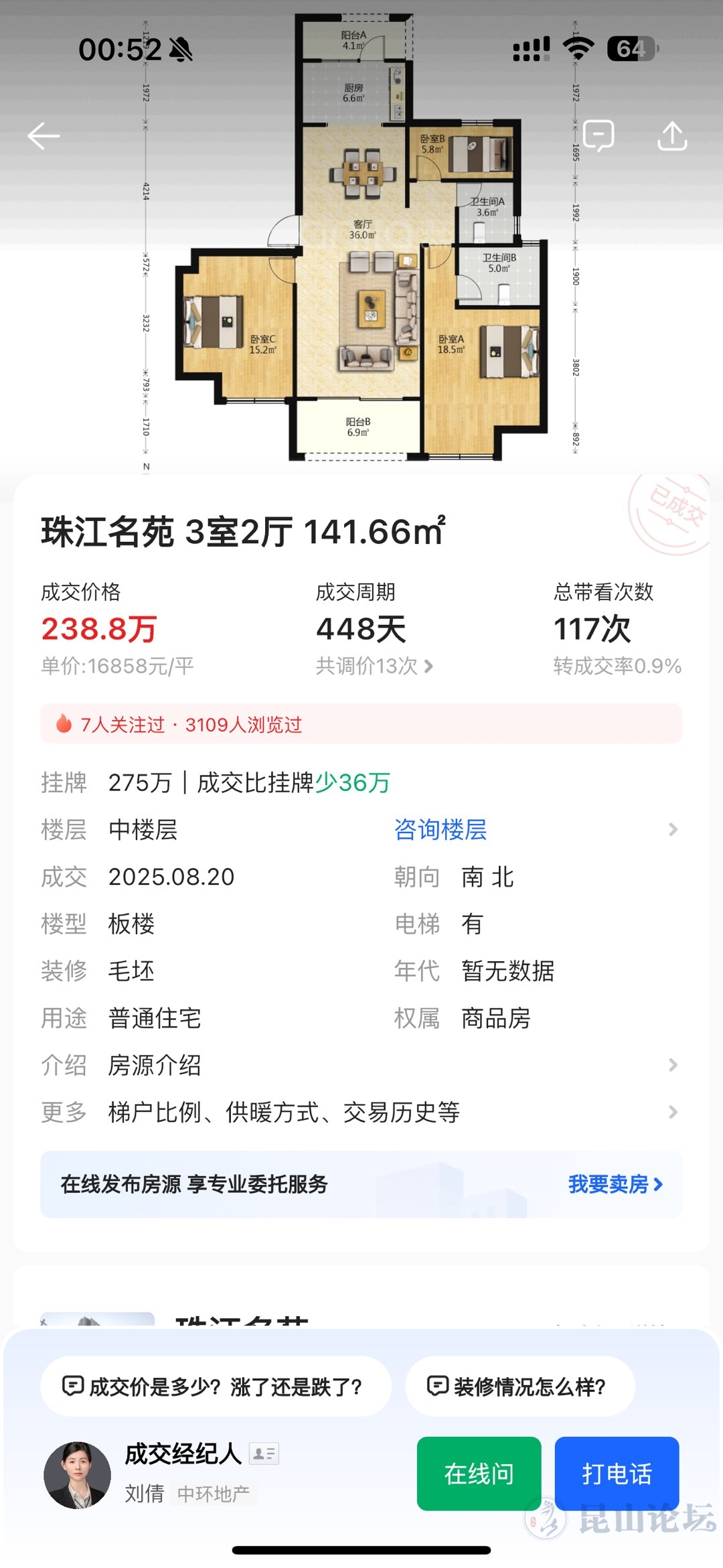
Task: Call the agent with 打电话
Action: click(x=617, y=1474)
